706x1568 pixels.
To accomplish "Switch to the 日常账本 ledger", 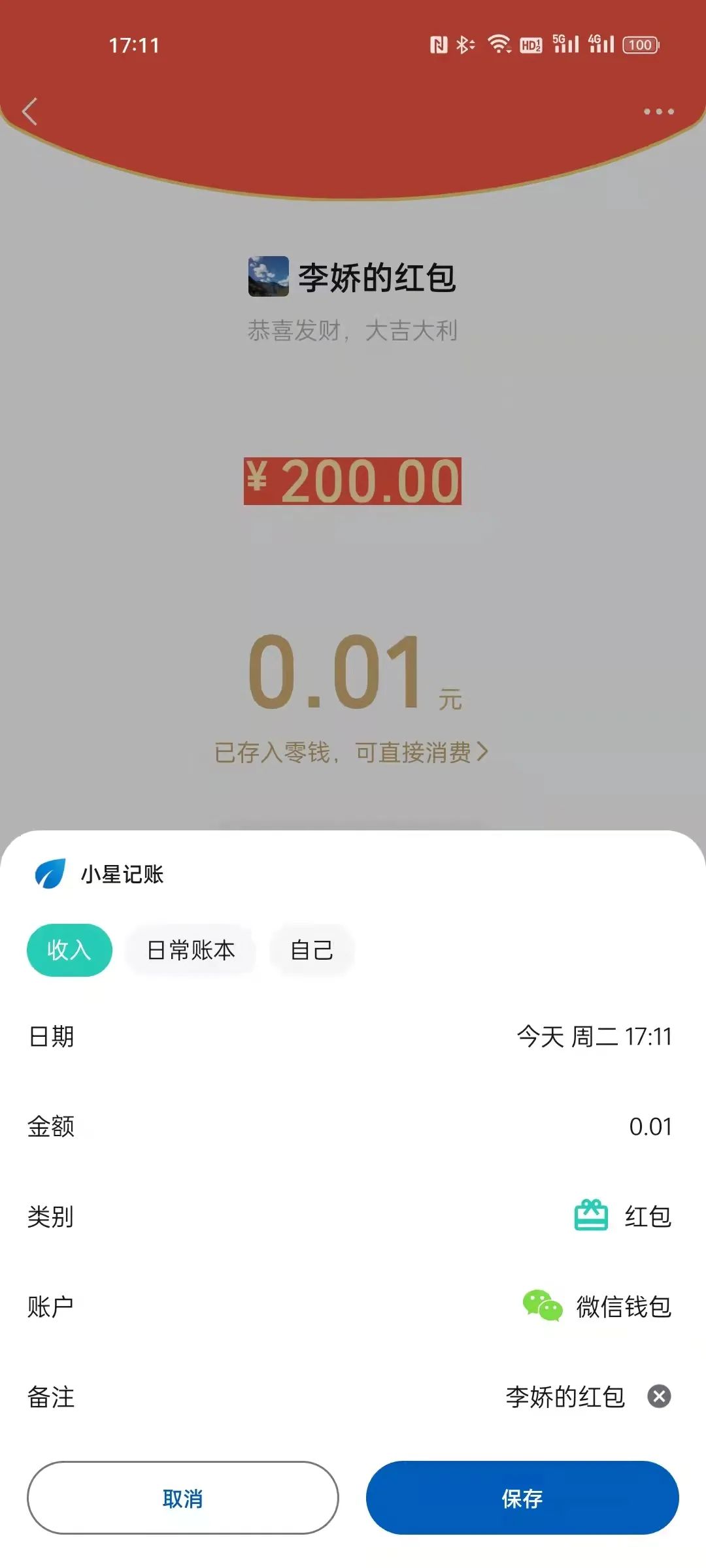I will (190, 951).
